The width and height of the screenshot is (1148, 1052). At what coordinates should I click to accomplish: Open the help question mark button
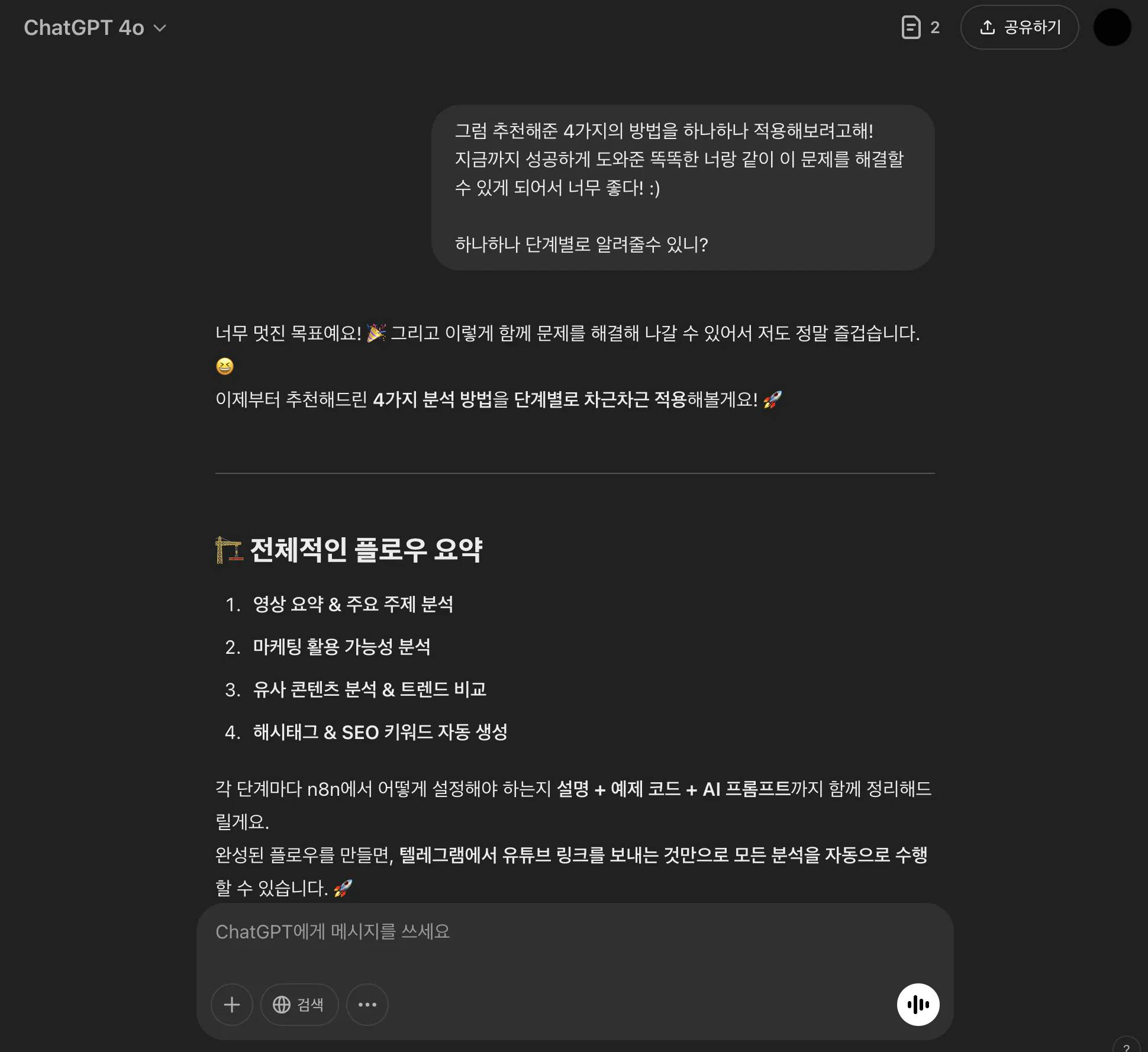(x=1126, y=1046)
